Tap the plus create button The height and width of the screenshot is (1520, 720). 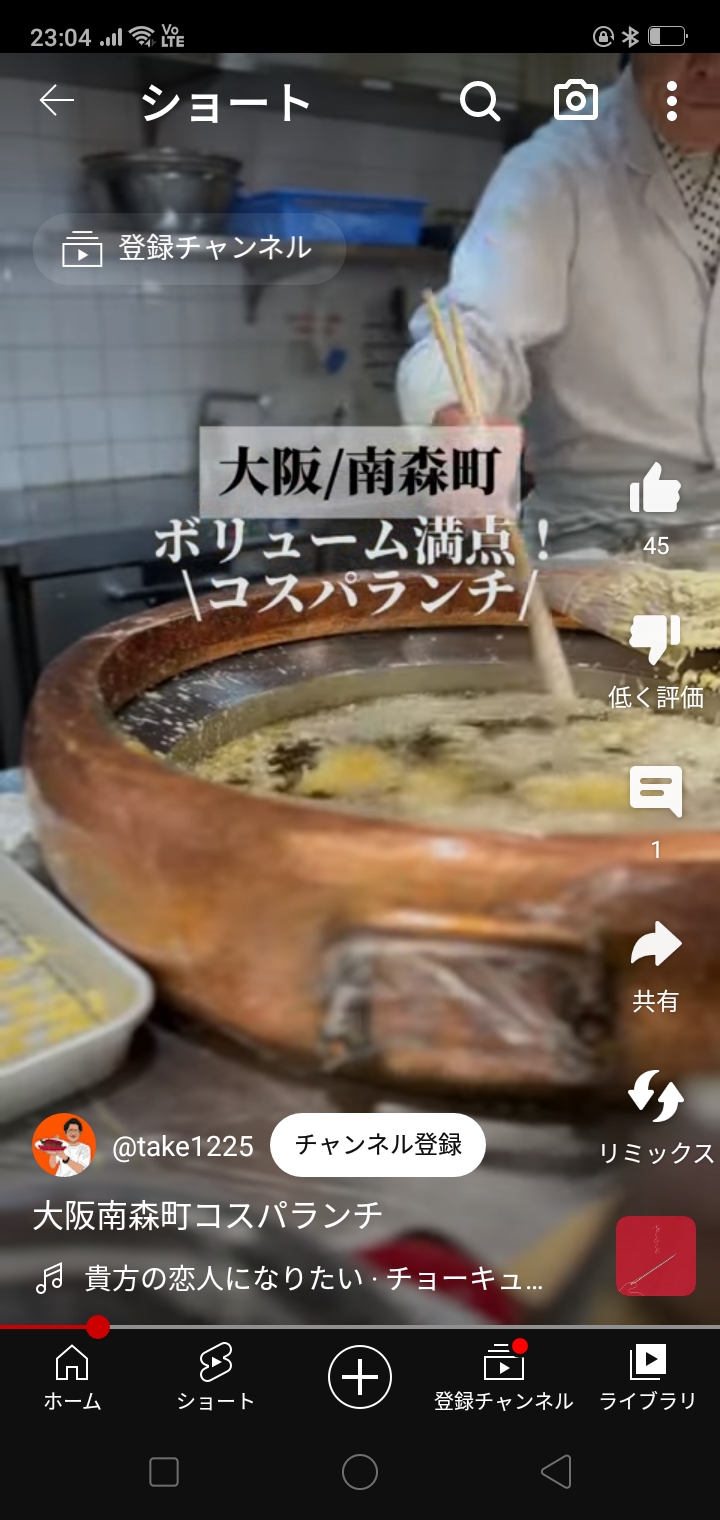click(x=360, y=1377)
